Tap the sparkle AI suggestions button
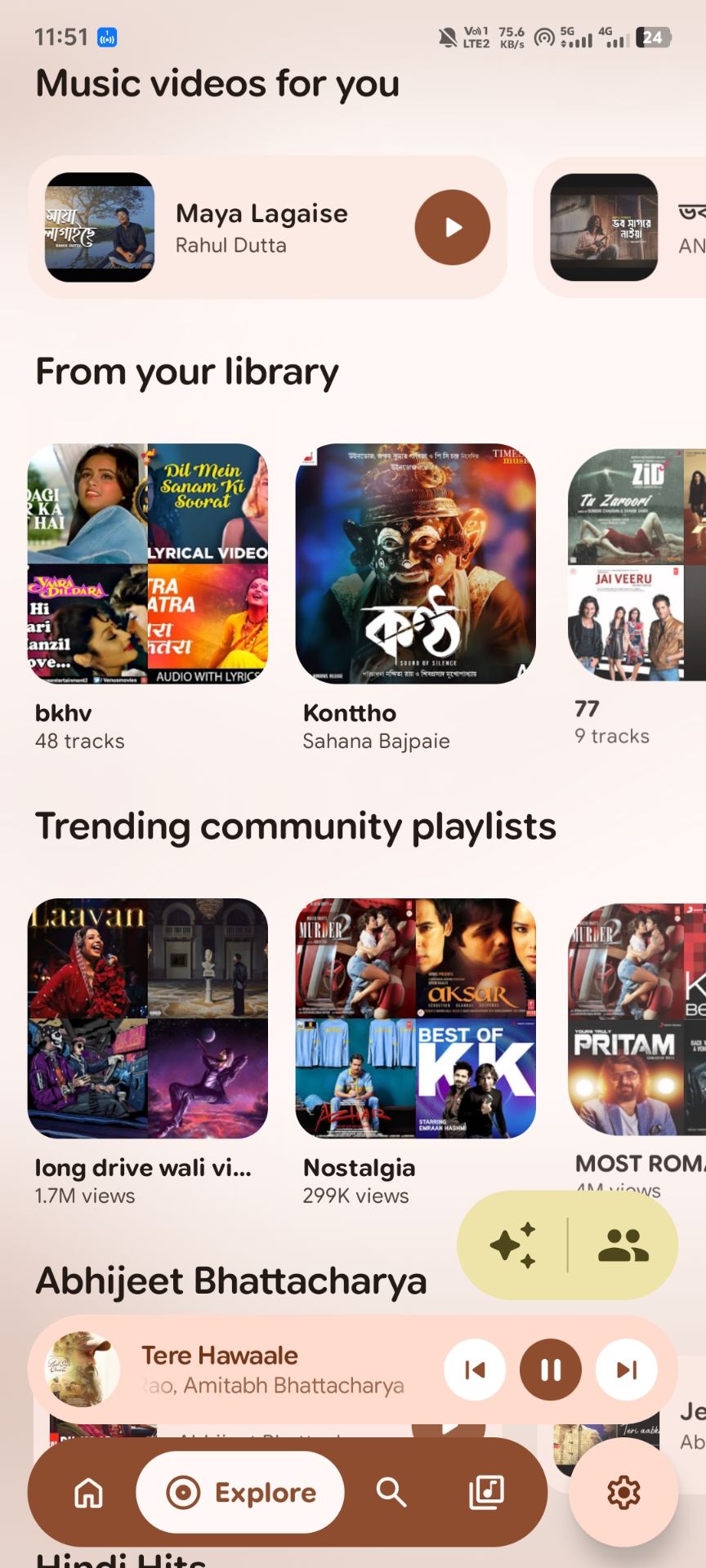This screenshot has width=706, height=1568. 512,1245
